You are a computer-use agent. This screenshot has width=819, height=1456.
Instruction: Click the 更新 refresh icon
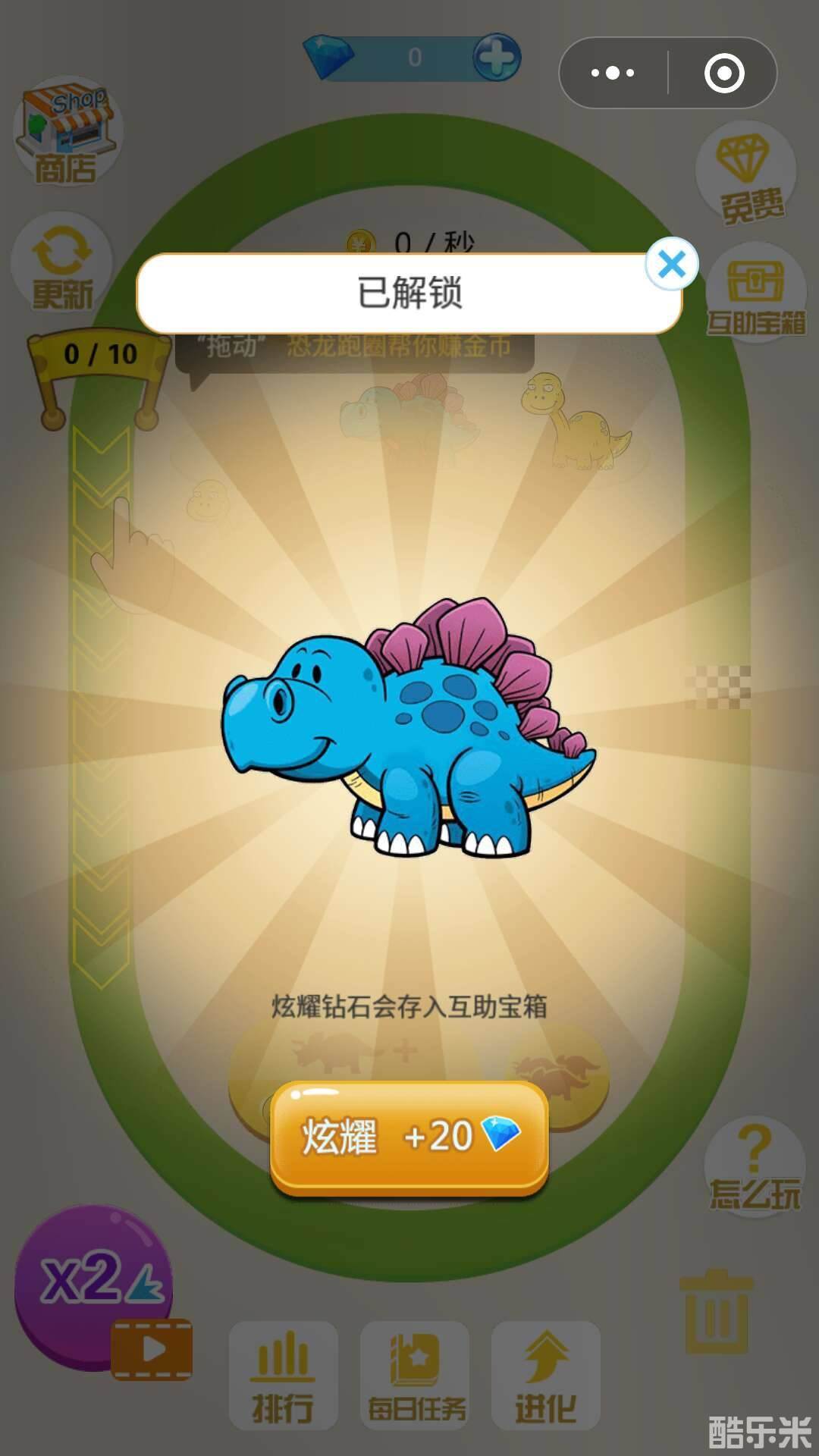tap(61, 265)
